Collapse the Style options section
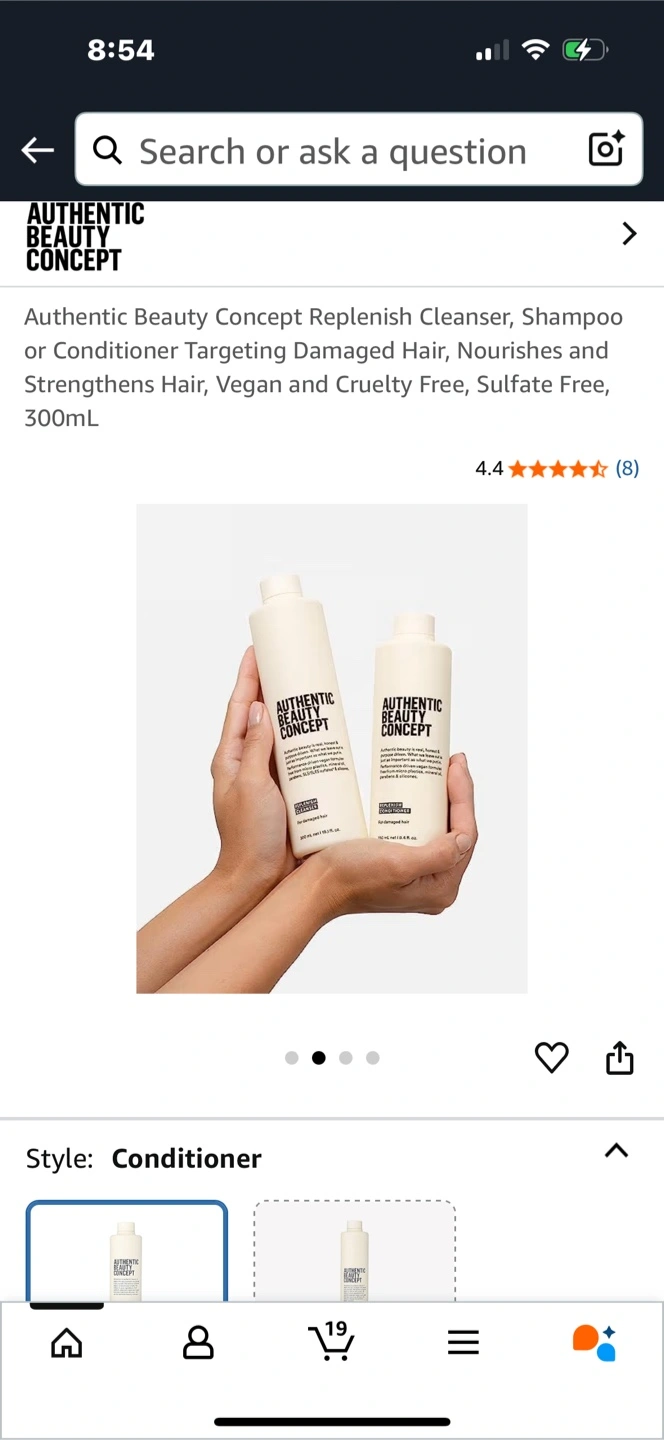The height and width of the screenshot is (1440, 664). [617, 1151]
